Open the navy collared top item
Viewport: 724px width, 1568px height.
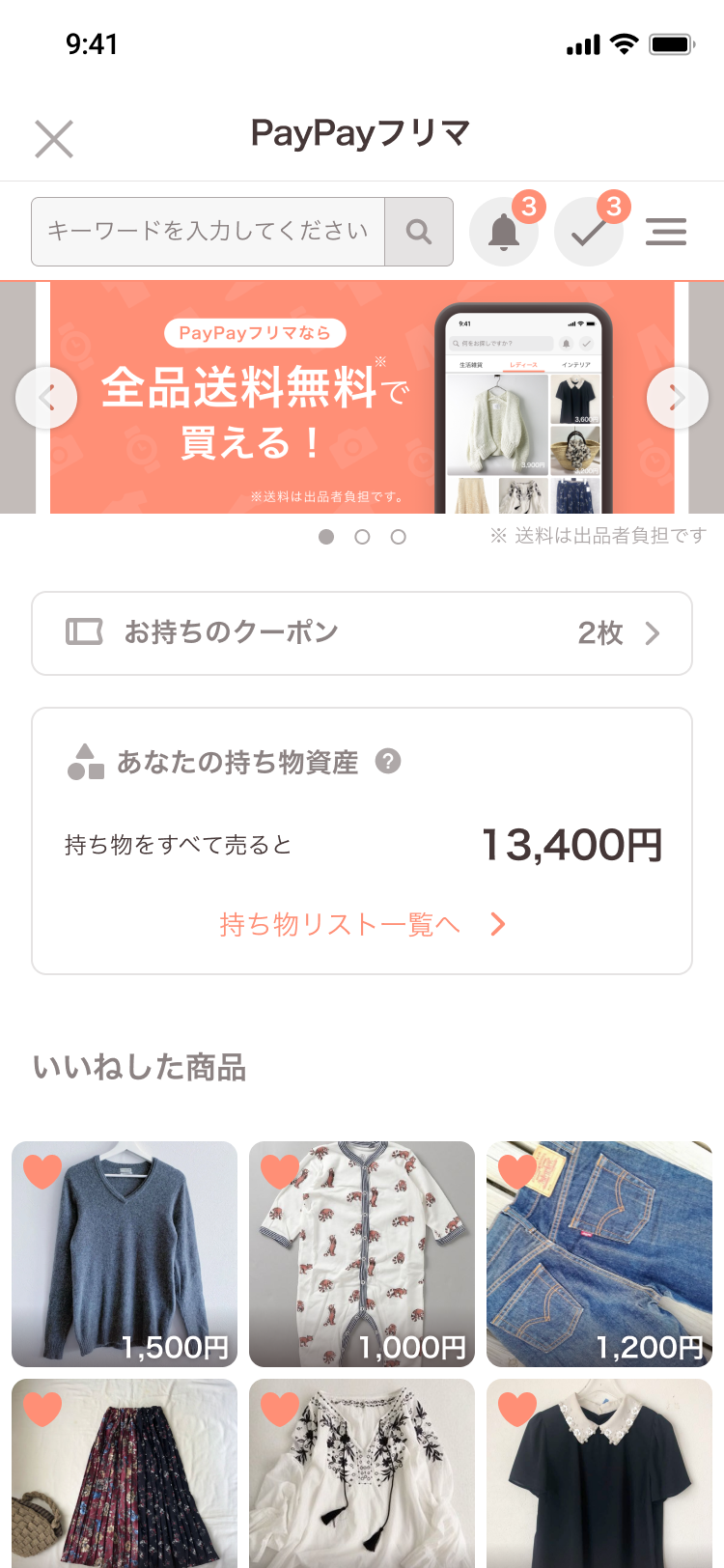(x=599, y=1473)
